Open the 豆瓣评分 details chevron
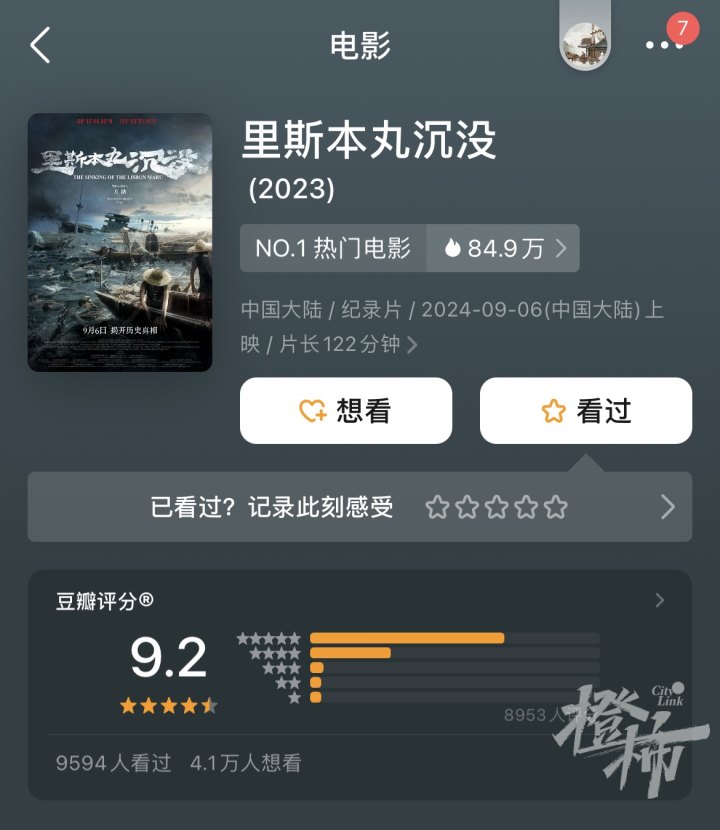The height and width of the screenshot is (830, 720). [659, 600]
